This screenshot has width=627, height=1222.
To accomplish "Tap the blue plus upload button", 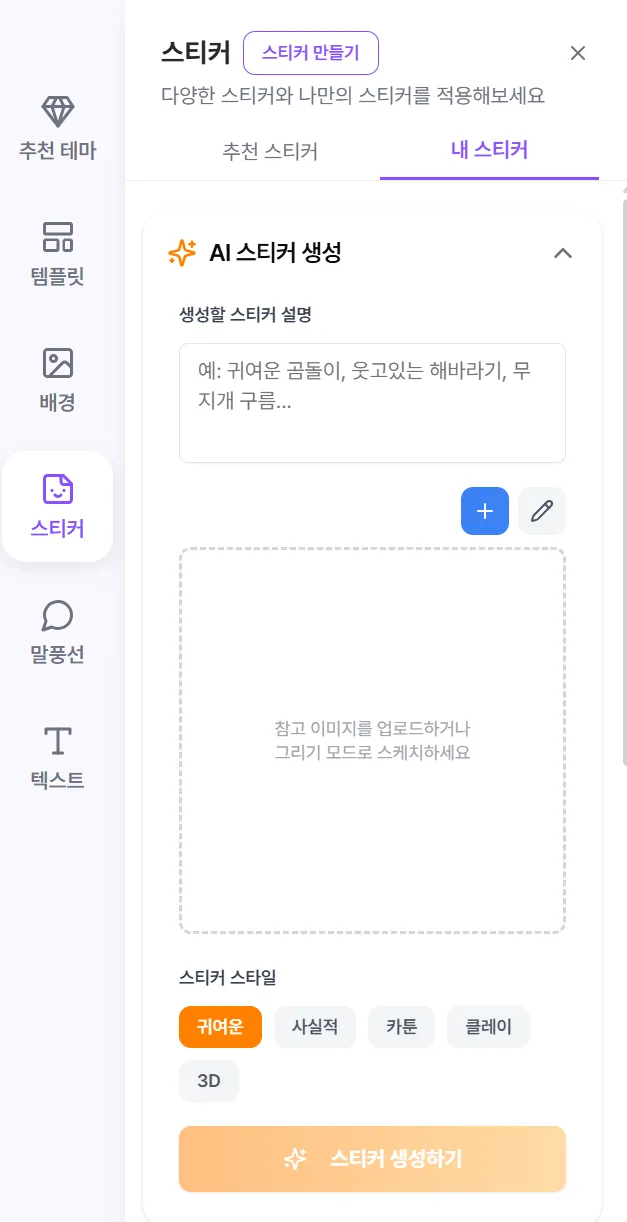I will click(x=485, y=511).
